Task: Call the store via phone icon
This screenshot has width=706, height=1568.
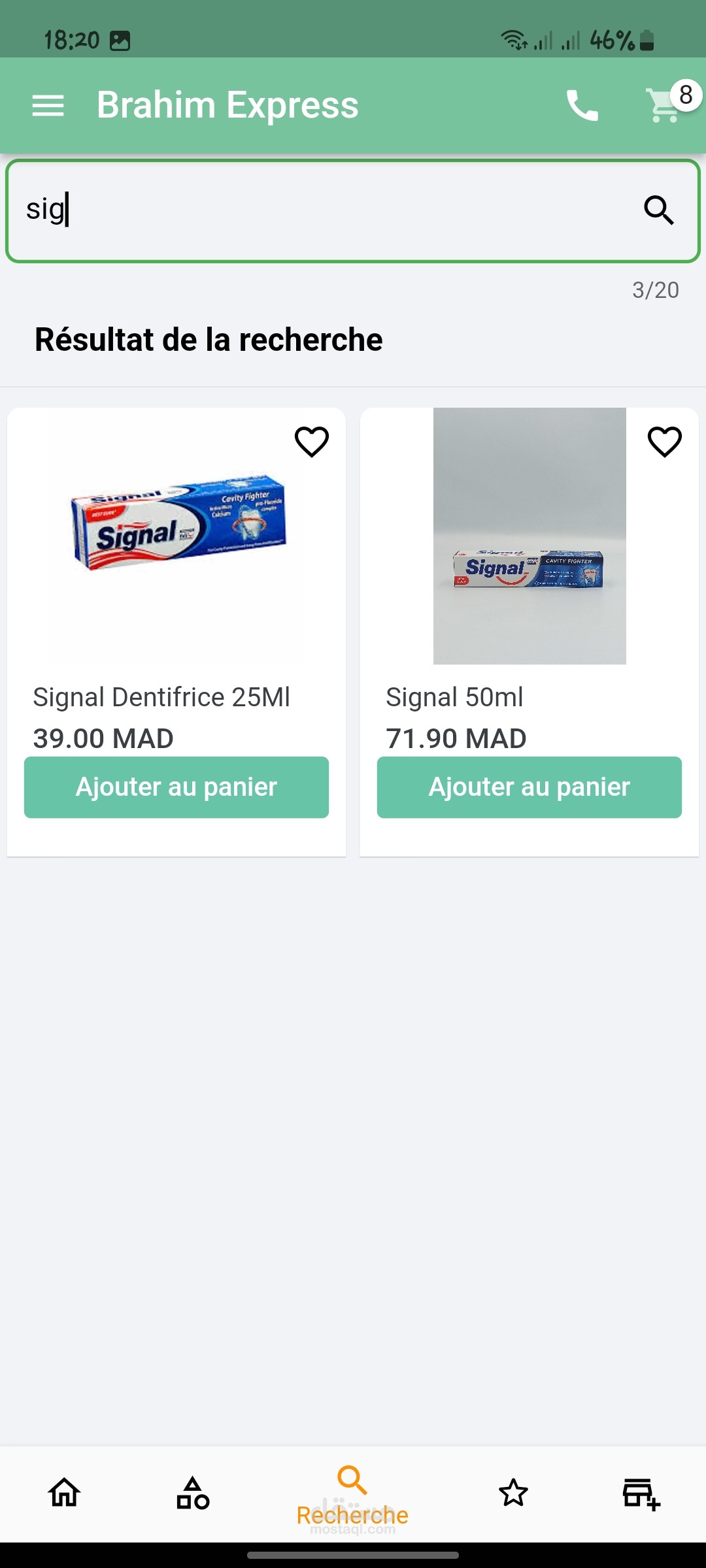Action: tap(582, 105)
